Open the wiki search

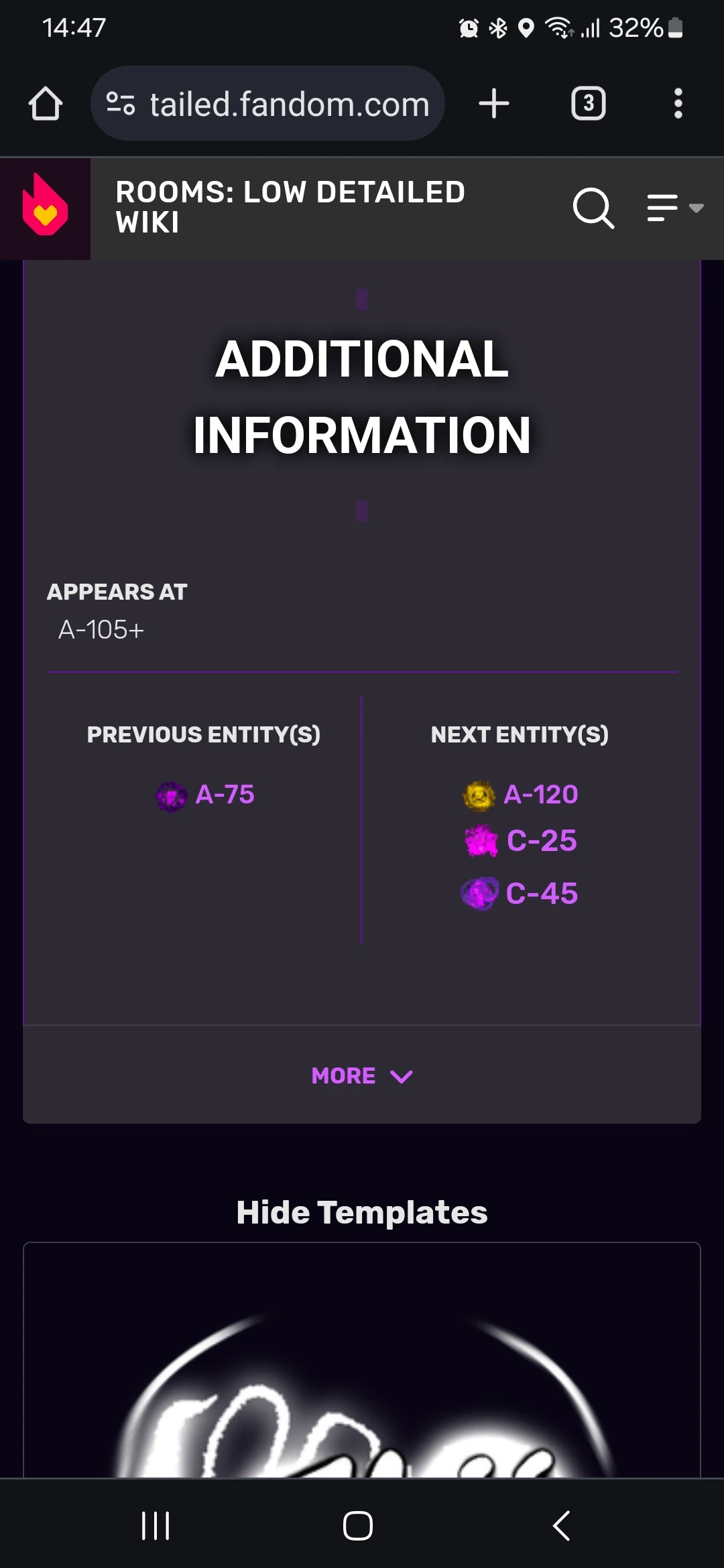coord(593,208)
